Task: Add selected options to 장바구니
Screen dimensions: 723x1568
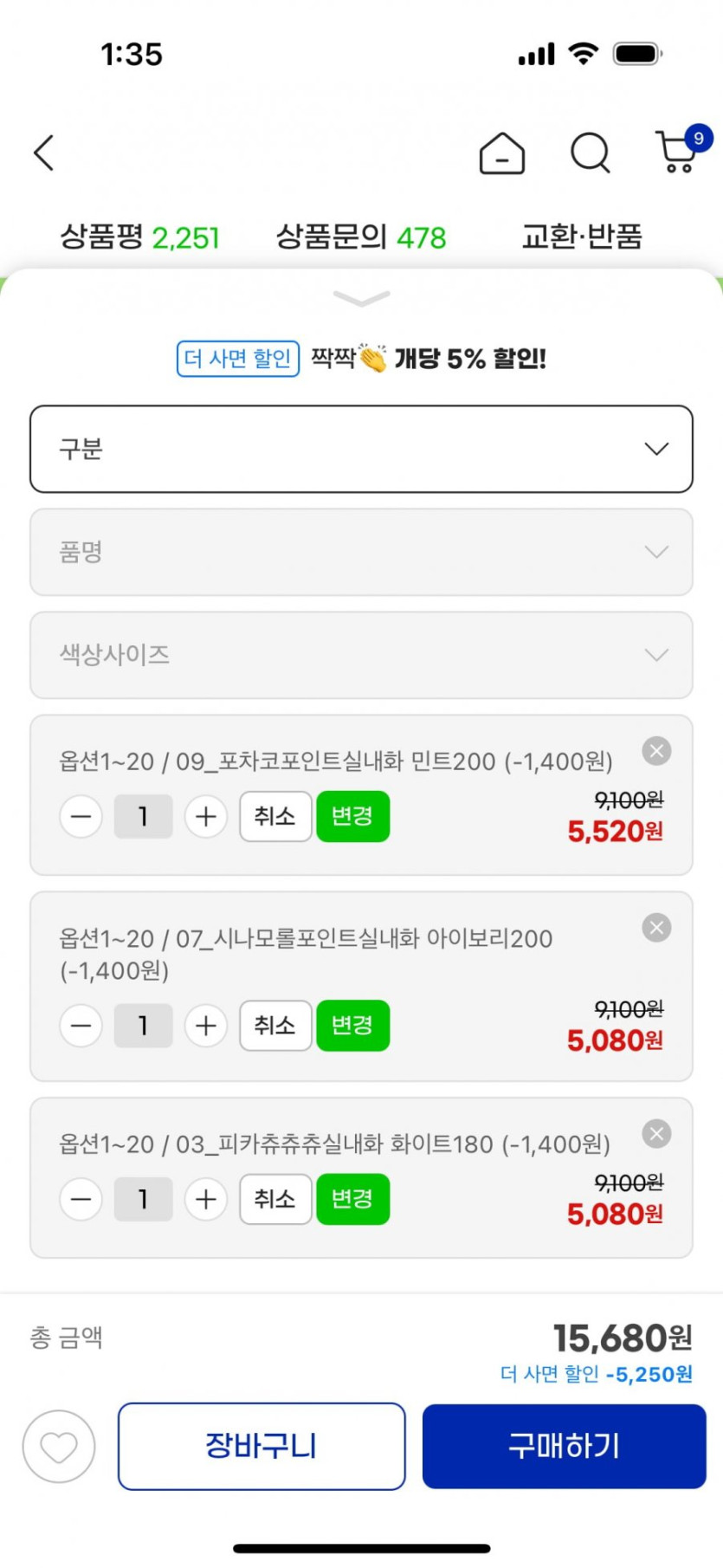Action: [261, 1447]
